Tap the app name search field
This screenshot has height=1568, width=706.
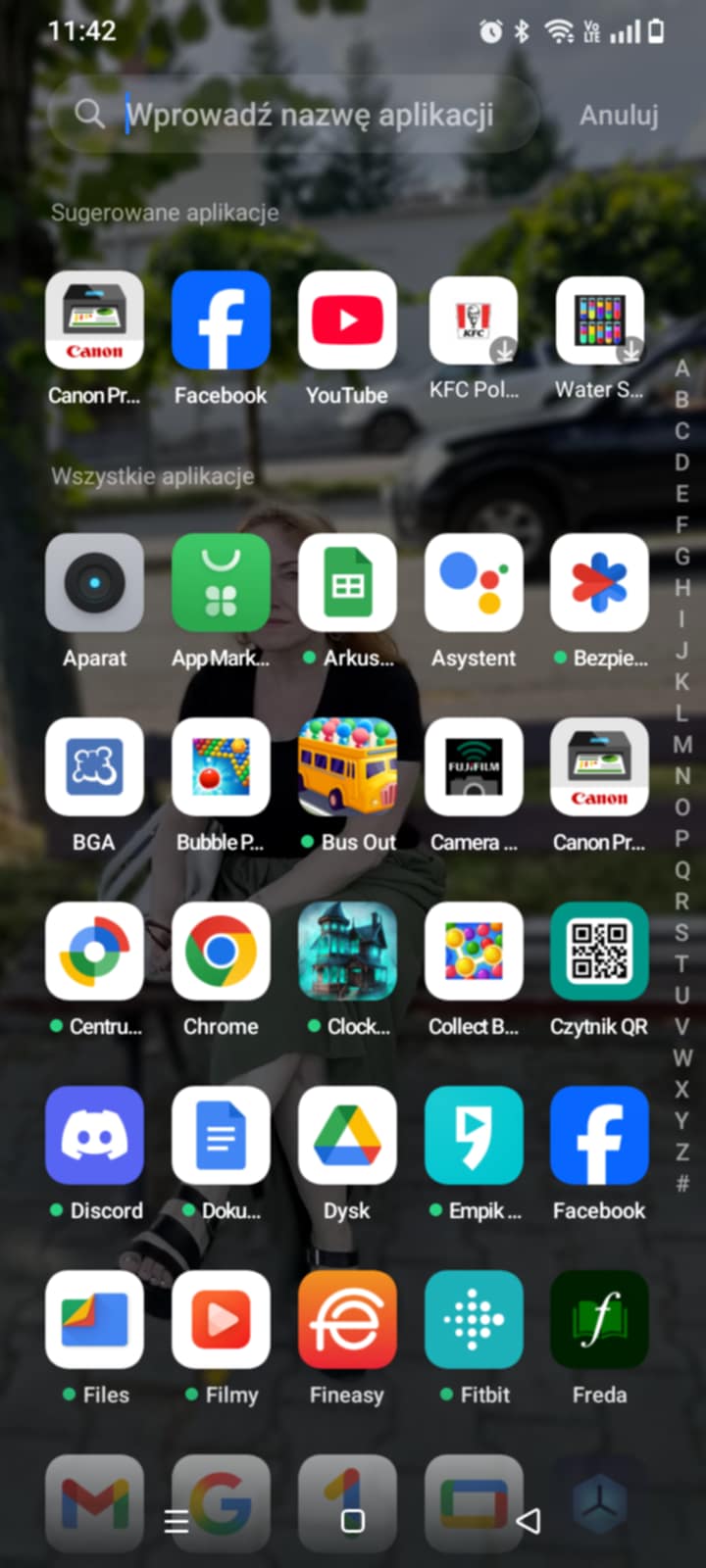(x=309, y=116)
